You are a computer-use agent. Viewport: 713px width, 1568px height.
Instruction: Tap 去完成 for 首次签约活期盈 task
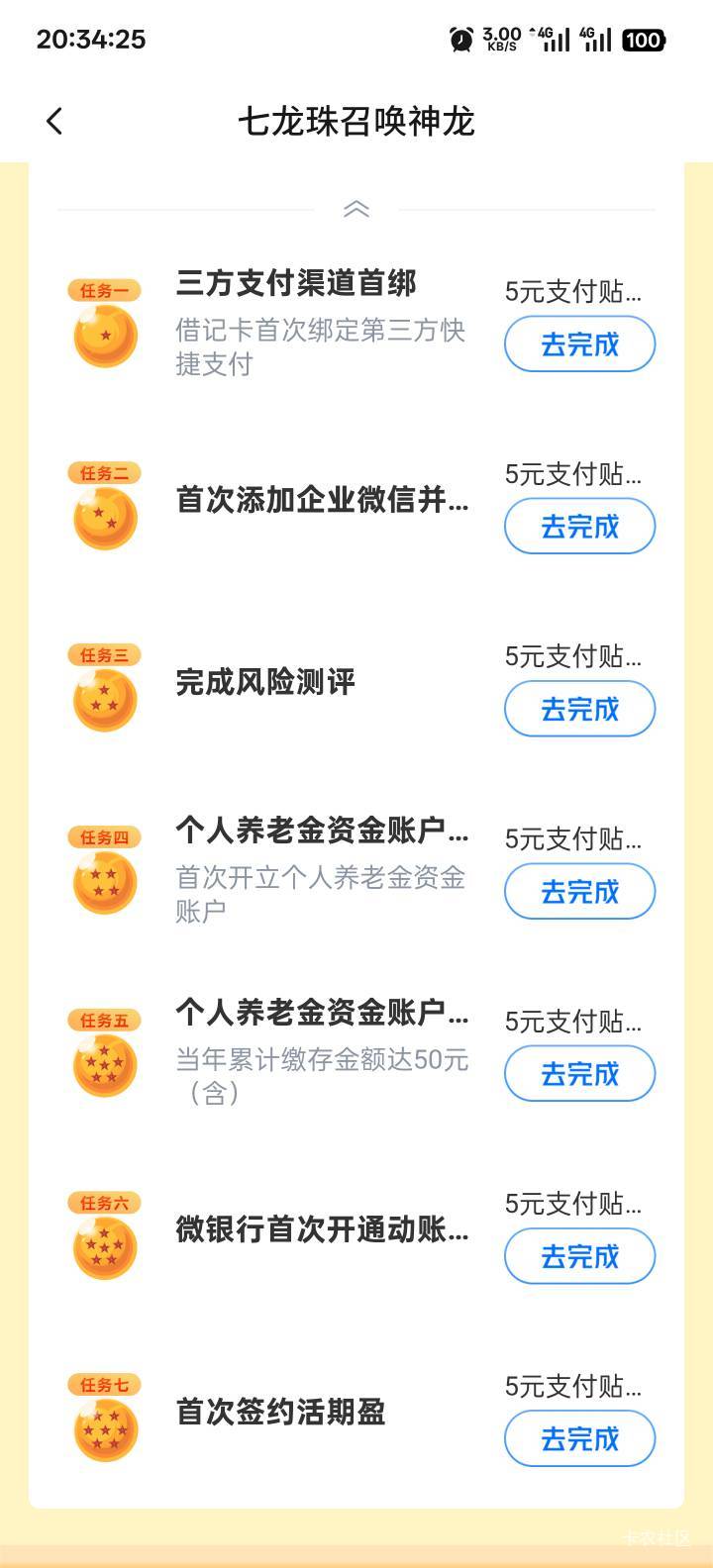click(x=579, y=1438)
